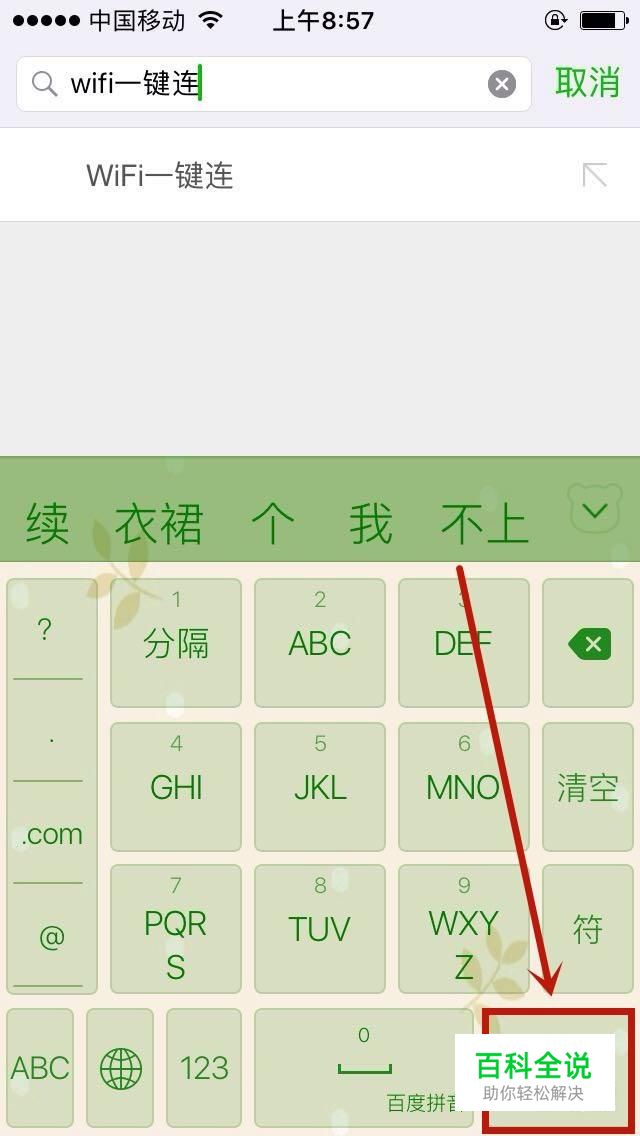The height and width of the screenshot is (1136, 640).
Task: Choose candidate word 不上
Action: coord(484,524)
